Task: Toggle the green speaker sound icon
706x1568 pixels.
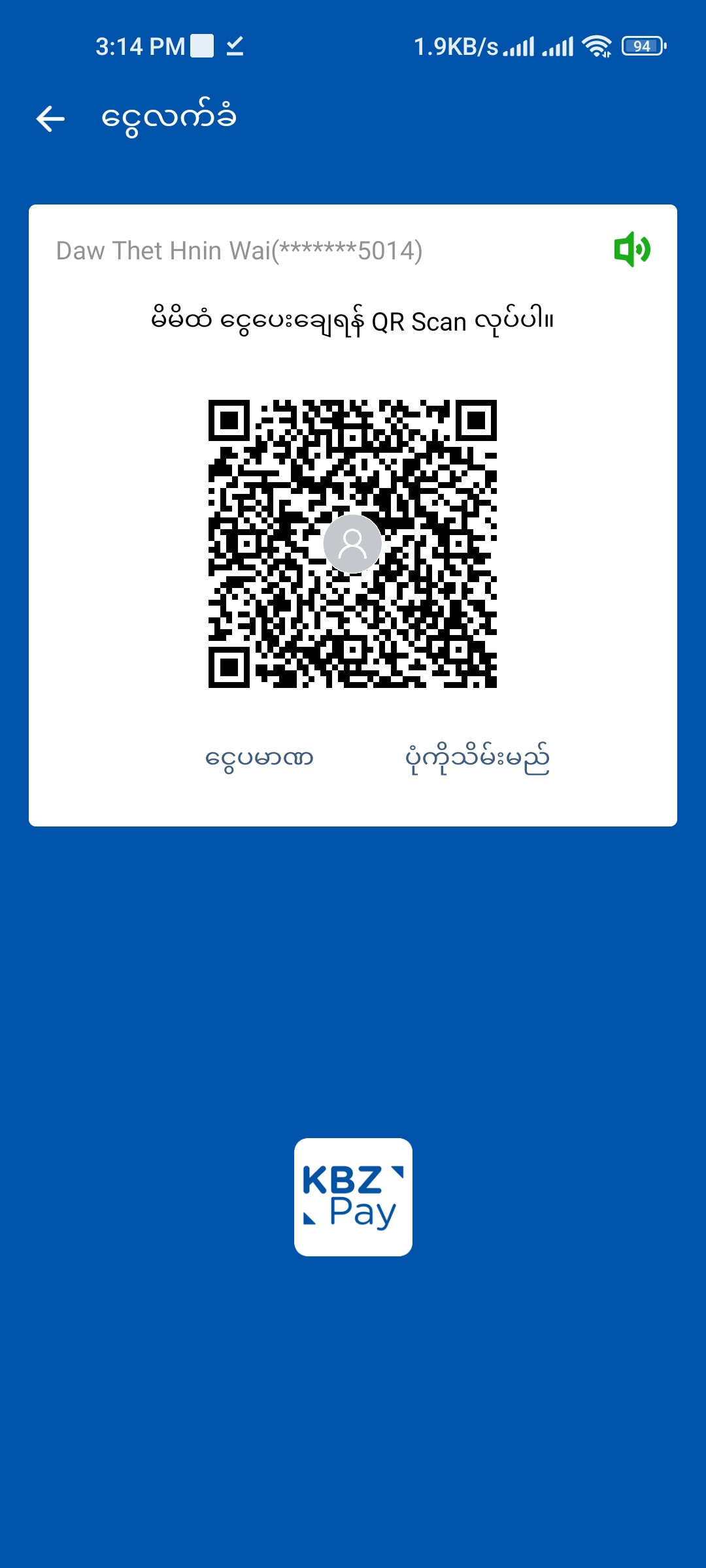Action: (x=631, y=250)
